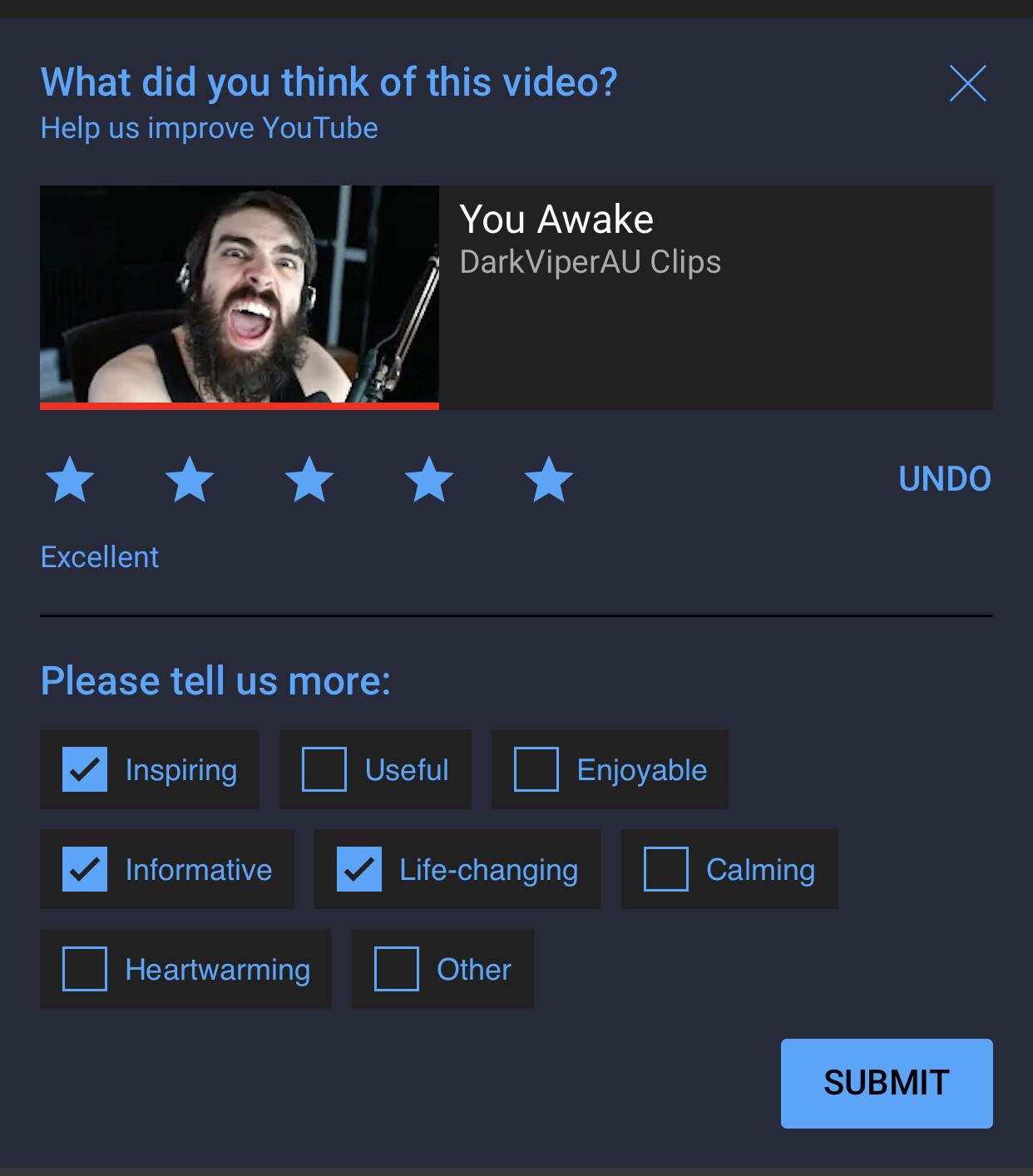Set rating to three stars
The image size is (1033, 1176).
(x=309, y=479)
